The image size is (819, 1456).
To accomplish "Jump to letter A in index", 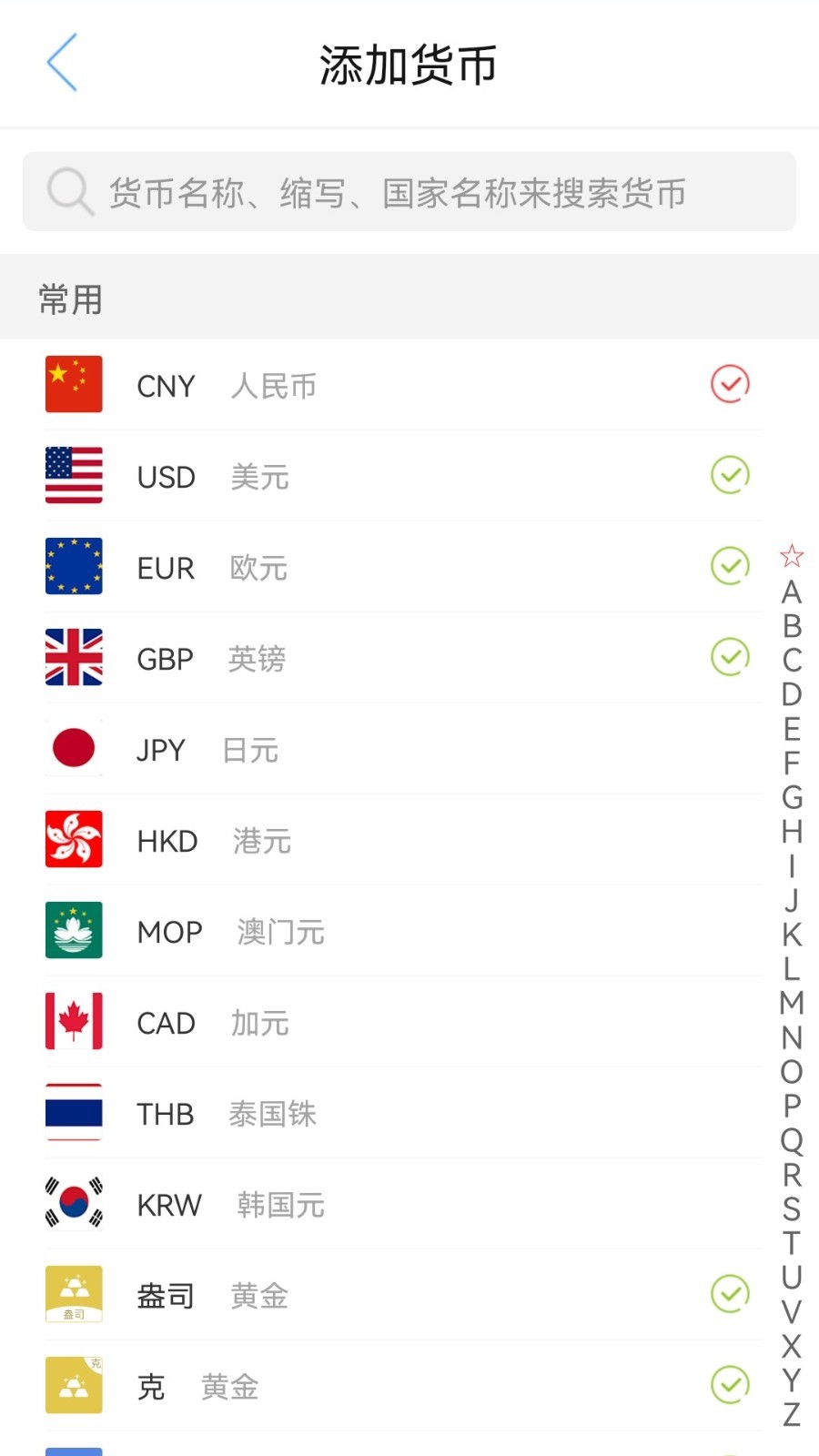I will [x=792, y=592].
